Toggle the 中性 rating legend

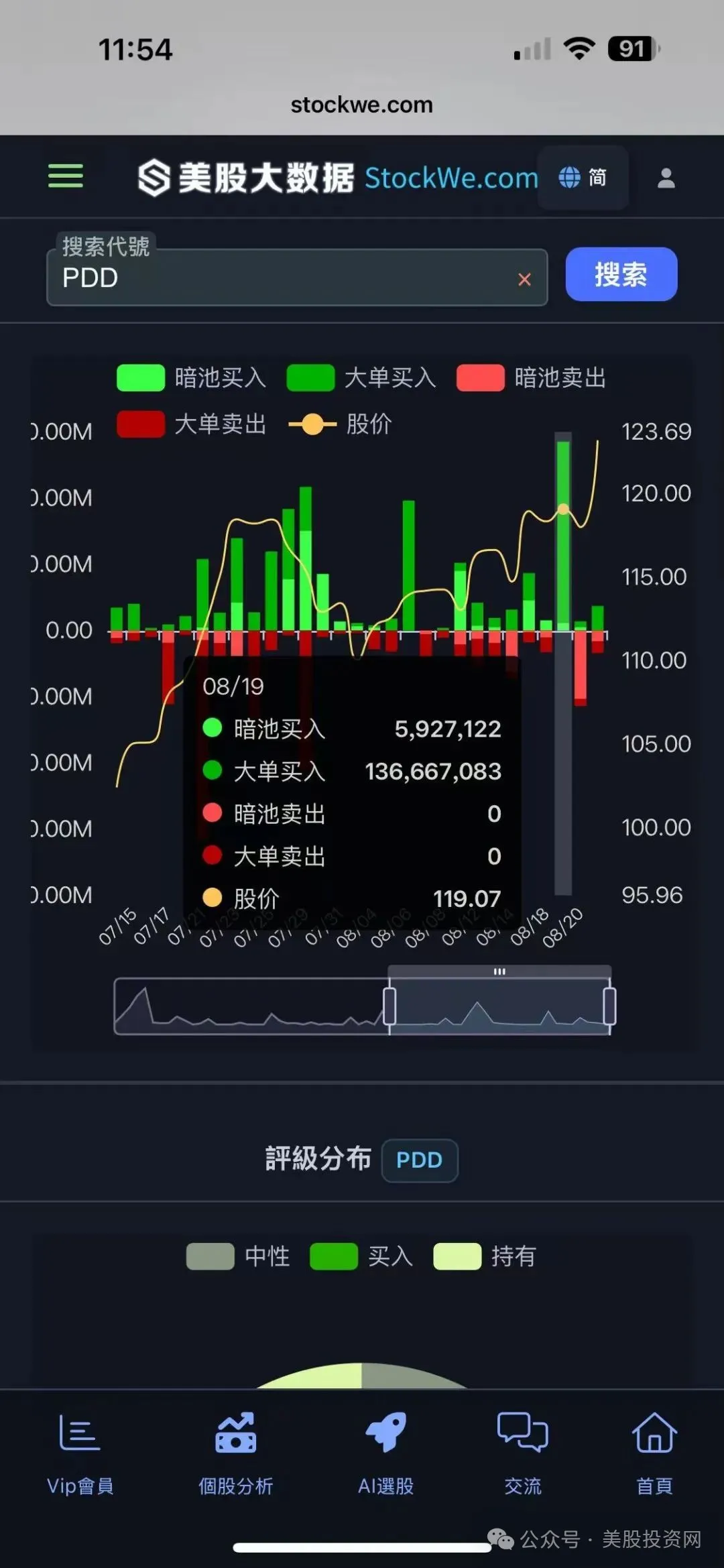point(240,1257)
